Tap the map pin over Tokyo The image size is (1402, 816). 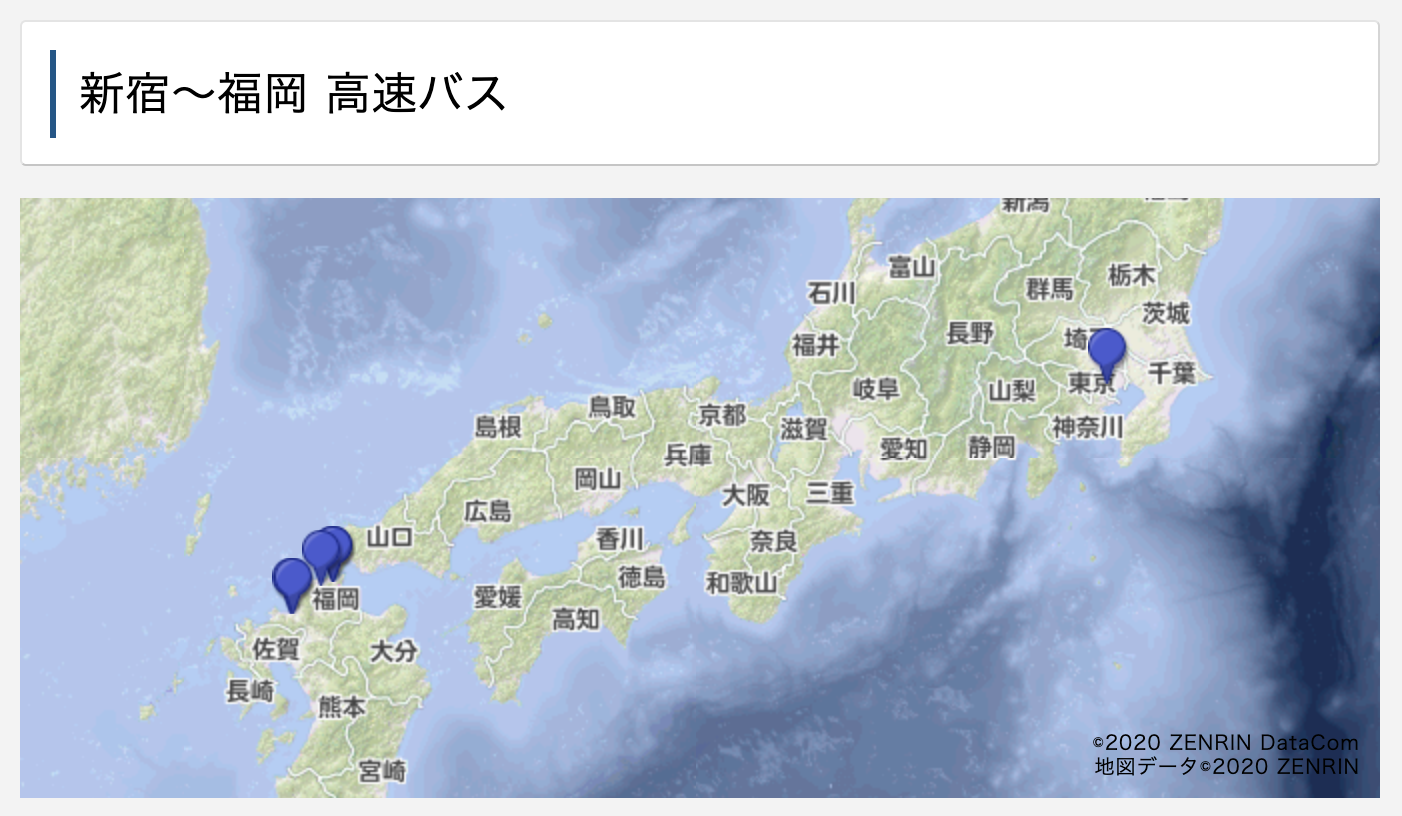pyautogui.click(x=1106, y=350)
